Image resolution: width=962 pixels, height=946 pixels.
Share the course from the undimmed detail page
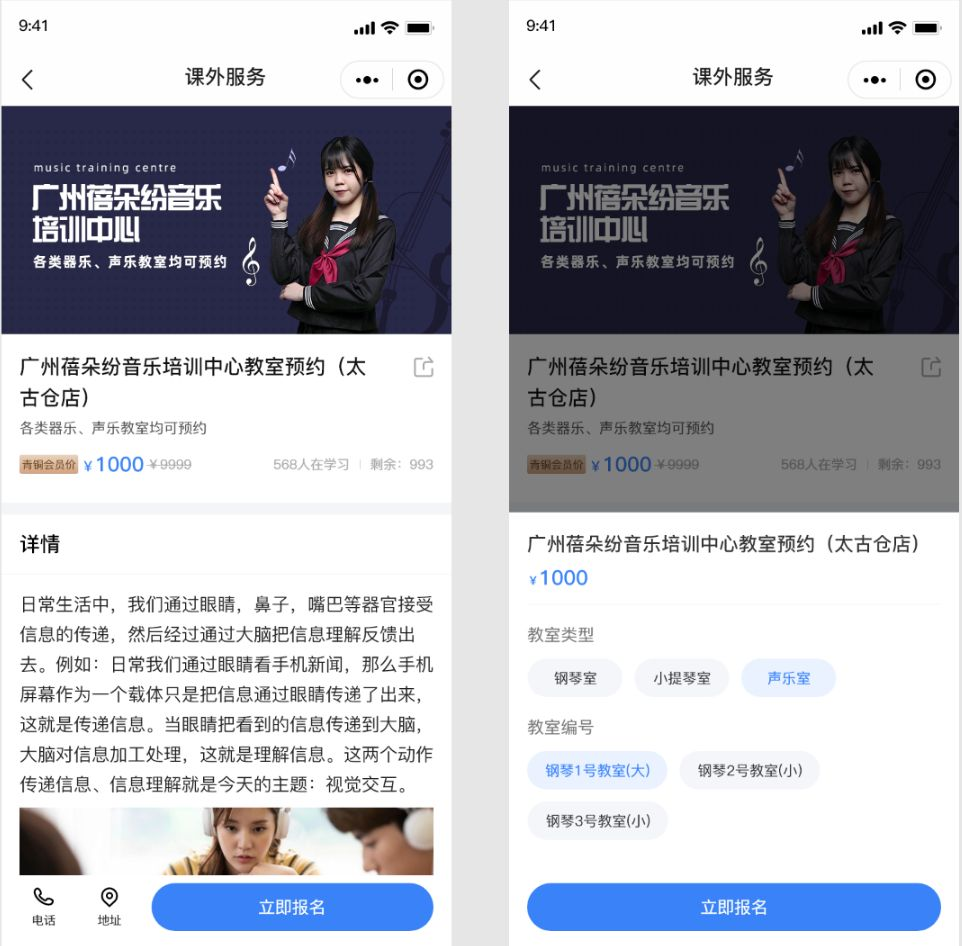[x=424, y=367]
